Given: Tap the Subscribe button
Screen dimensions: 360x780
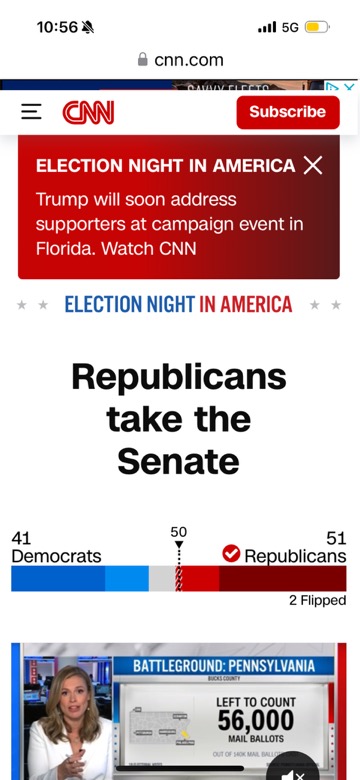Looking at the screenshot, I should click(288, 112).
